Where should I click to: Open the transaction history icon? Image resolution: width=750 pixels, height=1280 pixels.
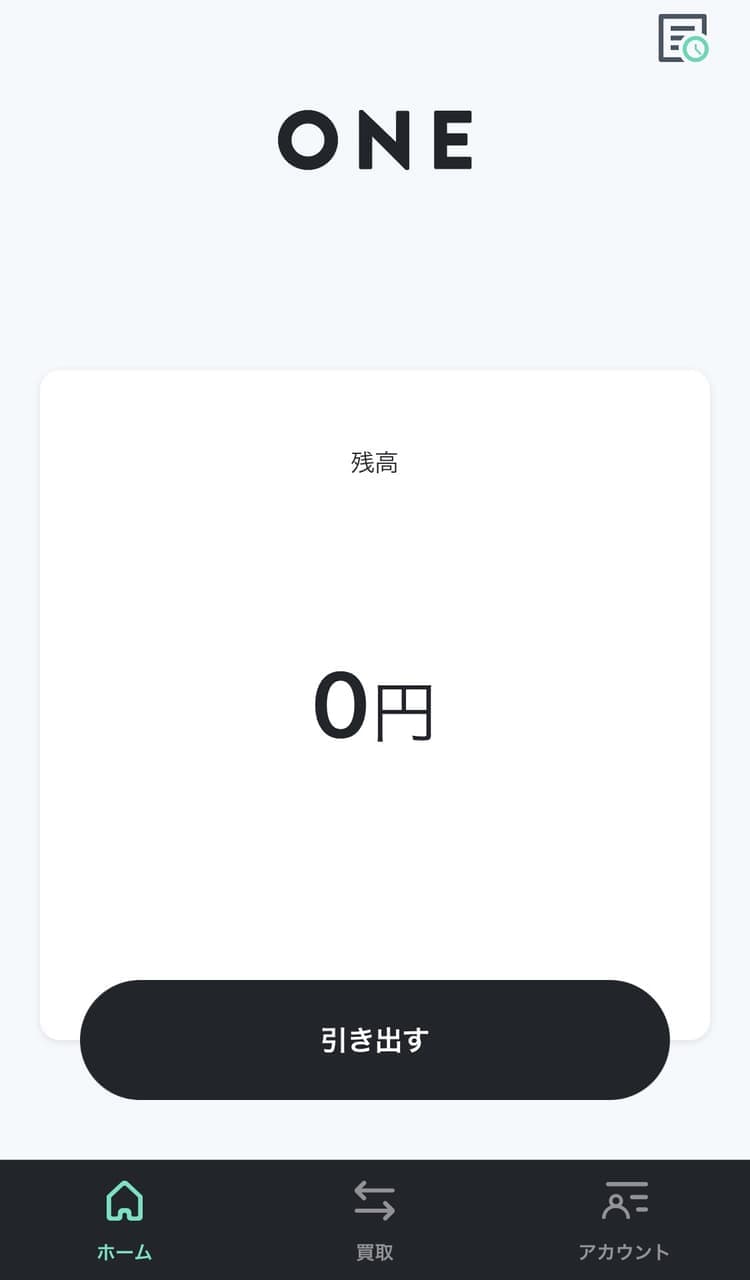tap(683, 38)
